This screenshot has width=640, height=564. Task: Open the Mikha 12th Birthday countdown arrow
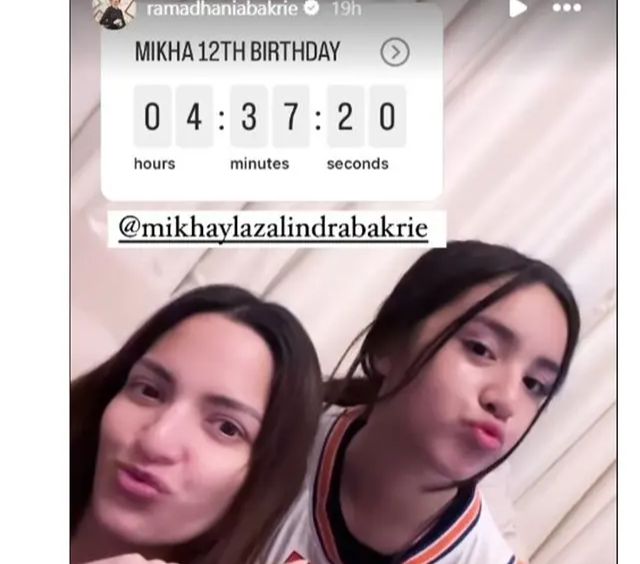pyautogui.click(x=395, y=52)
